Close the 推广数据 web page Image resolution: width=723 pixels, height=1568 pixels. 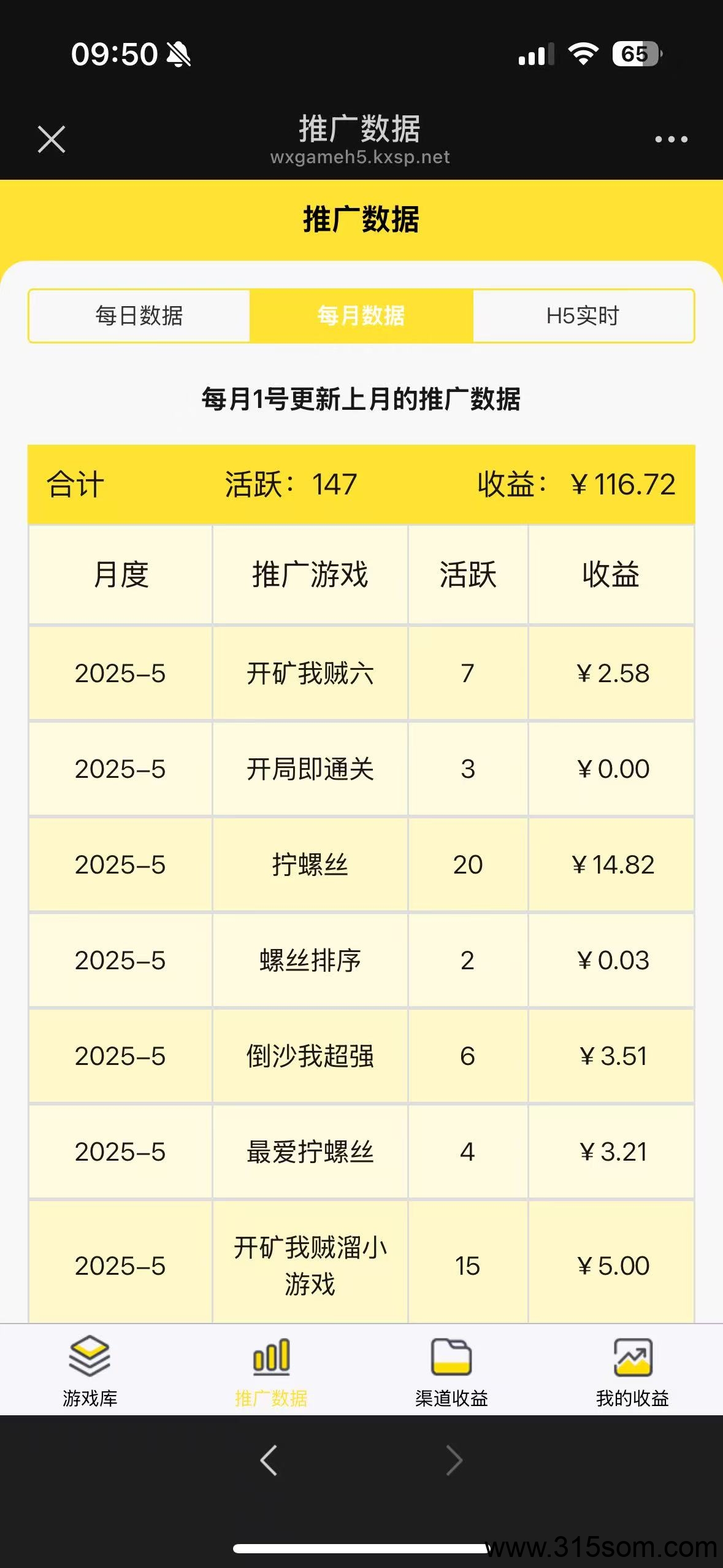click(x=52, y=139)
